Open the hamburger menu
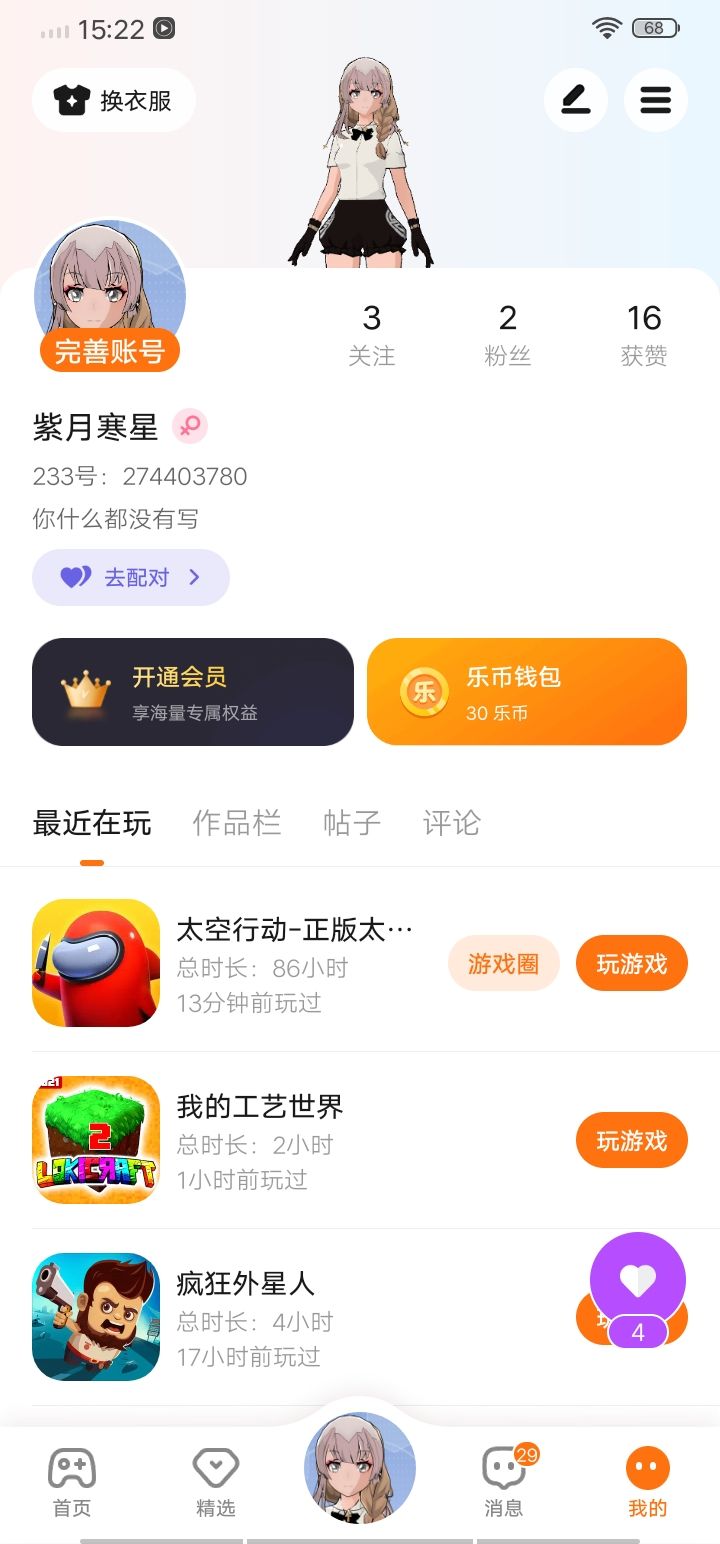The width and height of the screenshot is (720, 1544). pyautogui.click(x=656, y=100)
